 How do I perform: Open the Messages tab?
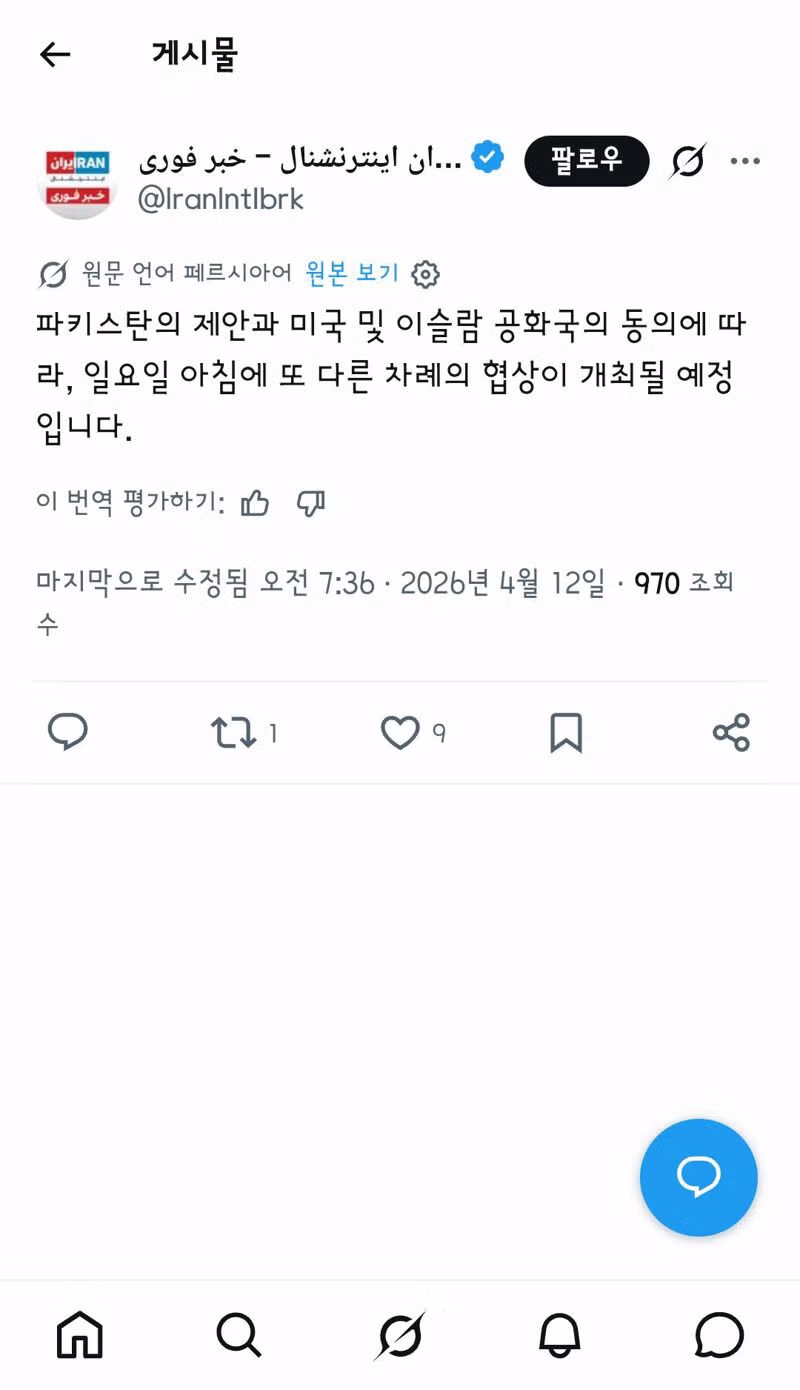pyautogui.click(x=719, y=1335)
